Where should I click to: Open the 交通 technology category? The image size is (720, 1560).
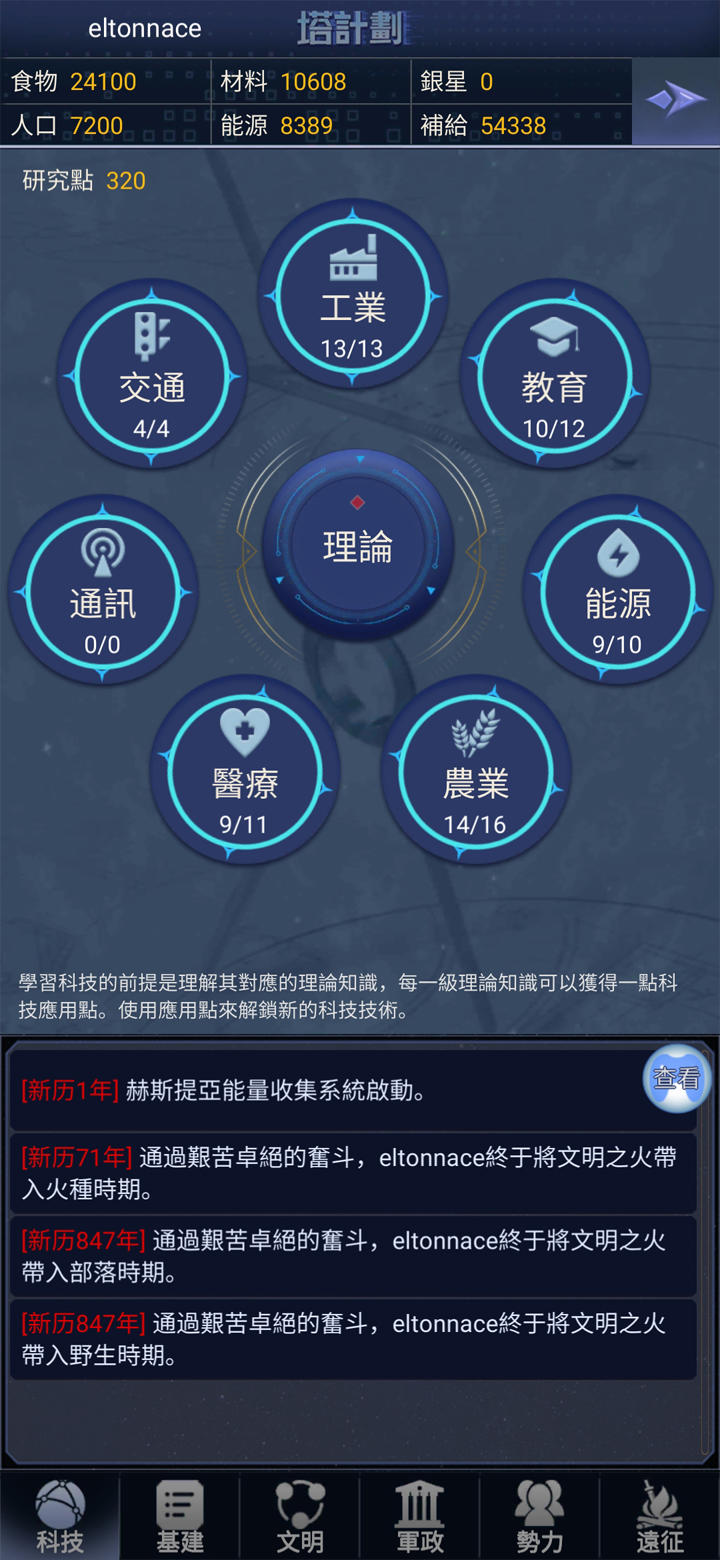pyautogui.click(x=152, y=375)
